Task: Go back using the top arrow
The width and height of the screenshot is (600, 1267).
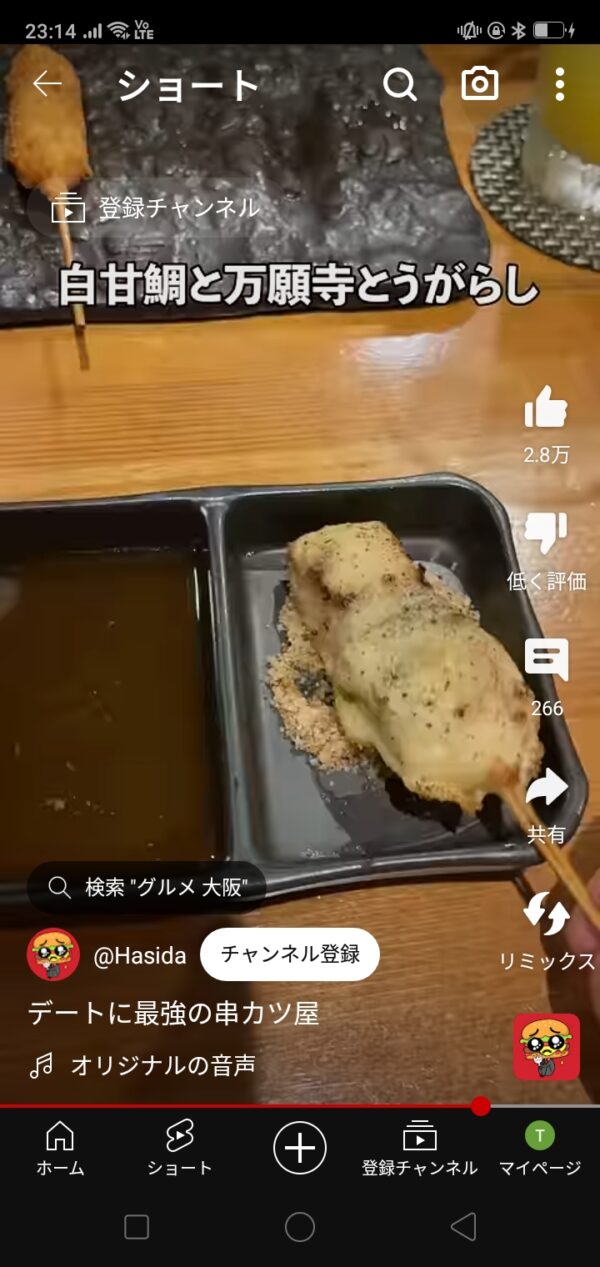Action: click(x=47, y=84)
